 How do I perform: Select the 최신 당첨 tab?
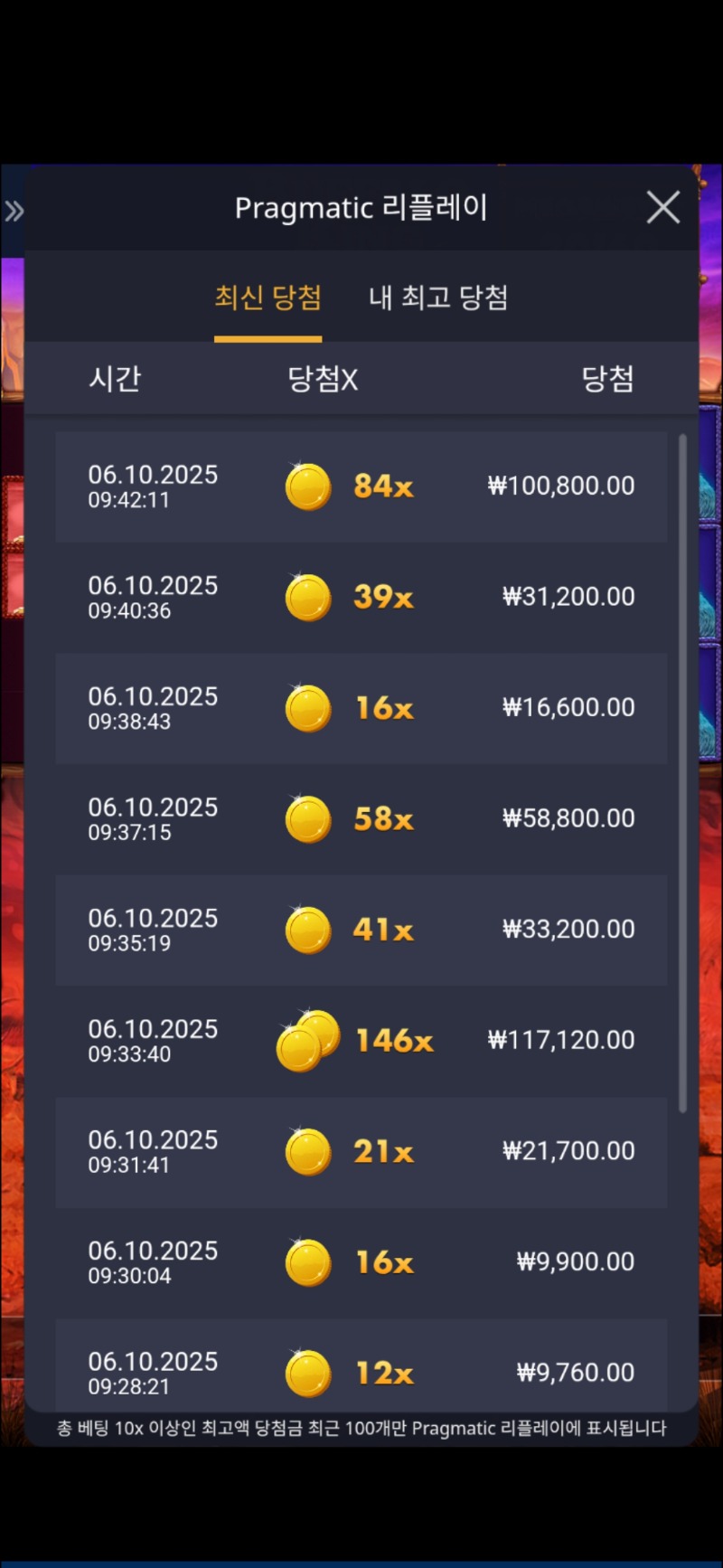click(x=268, y=298)
